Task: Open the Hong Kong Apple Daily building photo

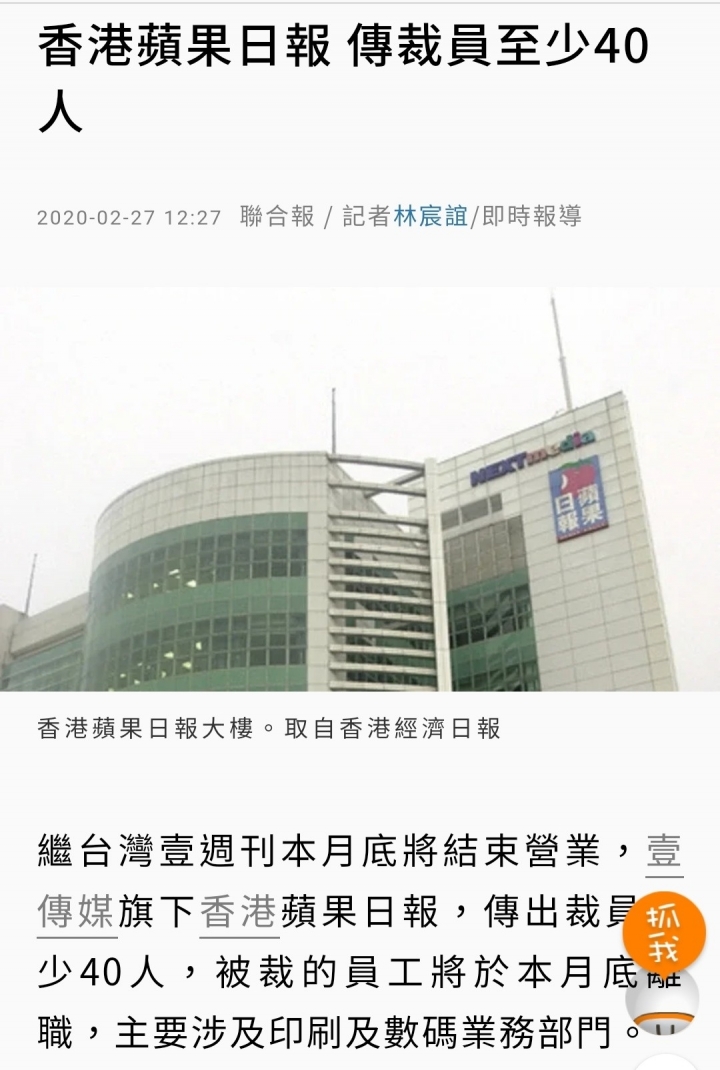Action: click(360, 489)
